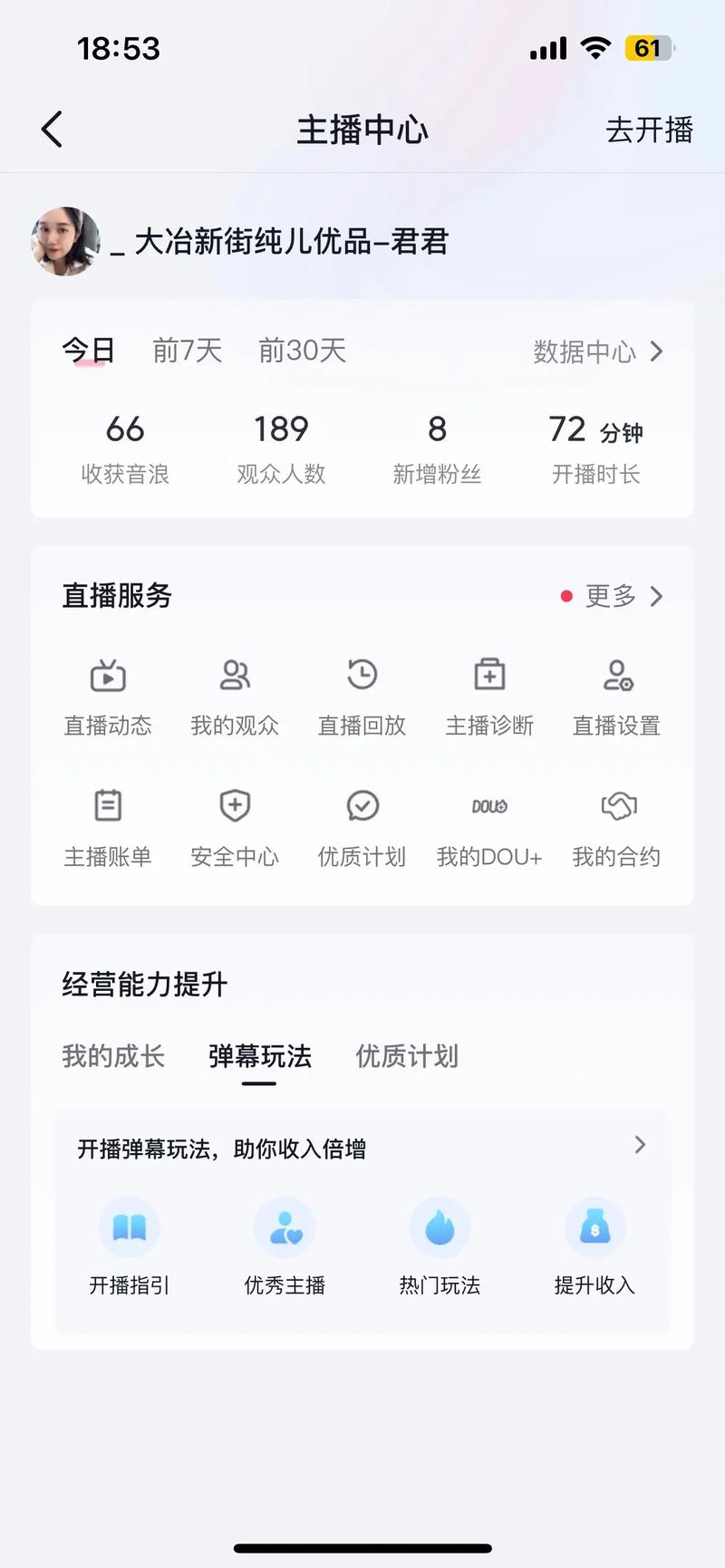Select the 我的成长 tab
This screenshot has height=1568, width=725.
click(x=113, y=1056)
